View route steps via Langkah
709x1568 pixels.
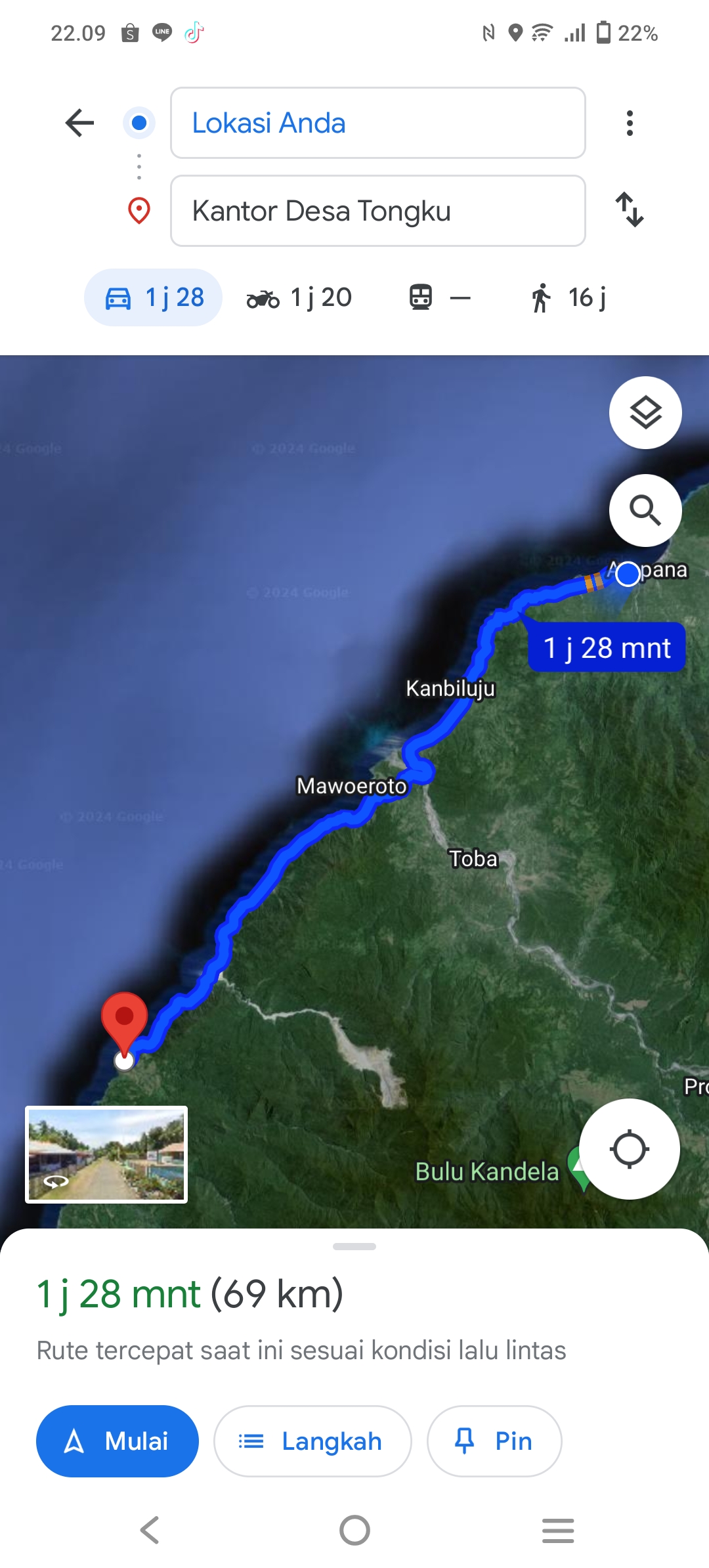click(x=312, y=1441)
